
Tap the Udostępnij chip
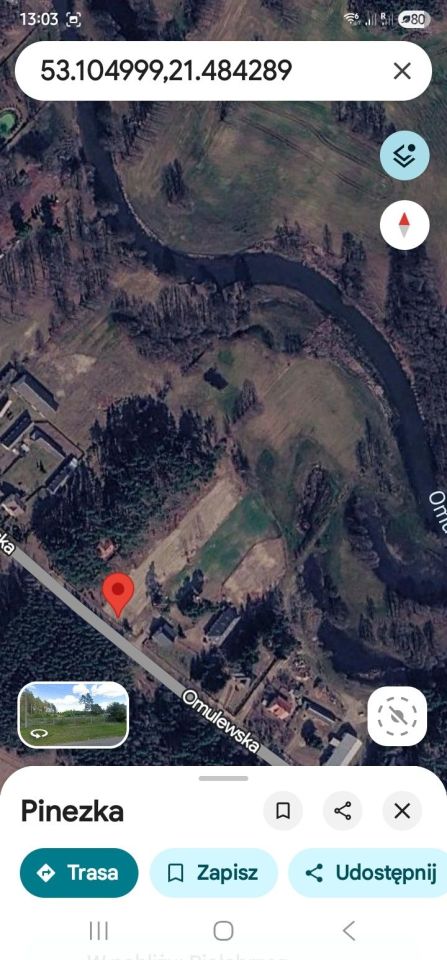click(368, 873)
